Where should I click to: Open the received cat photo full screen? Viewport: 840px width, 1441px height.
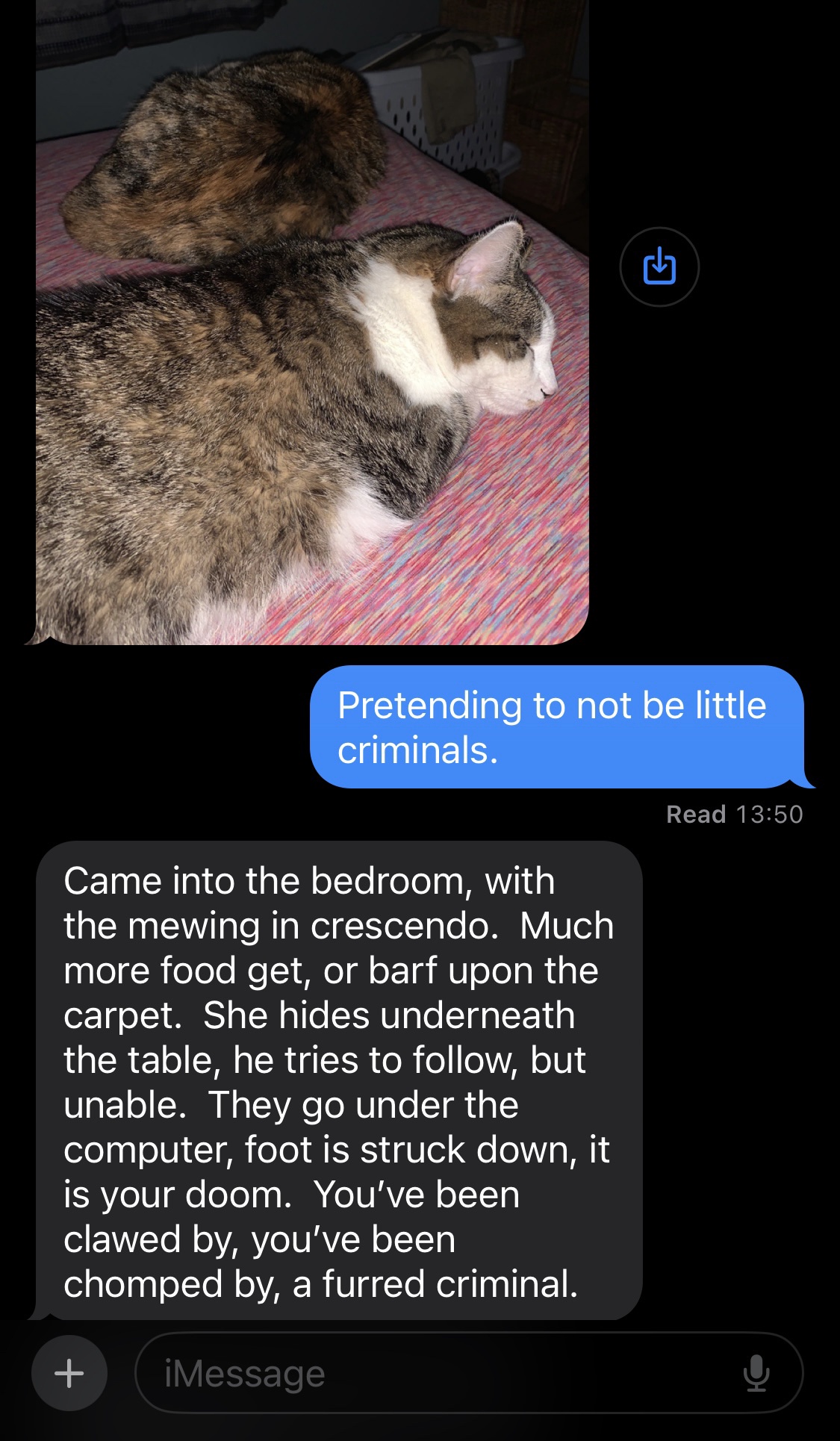pos(312,321)
